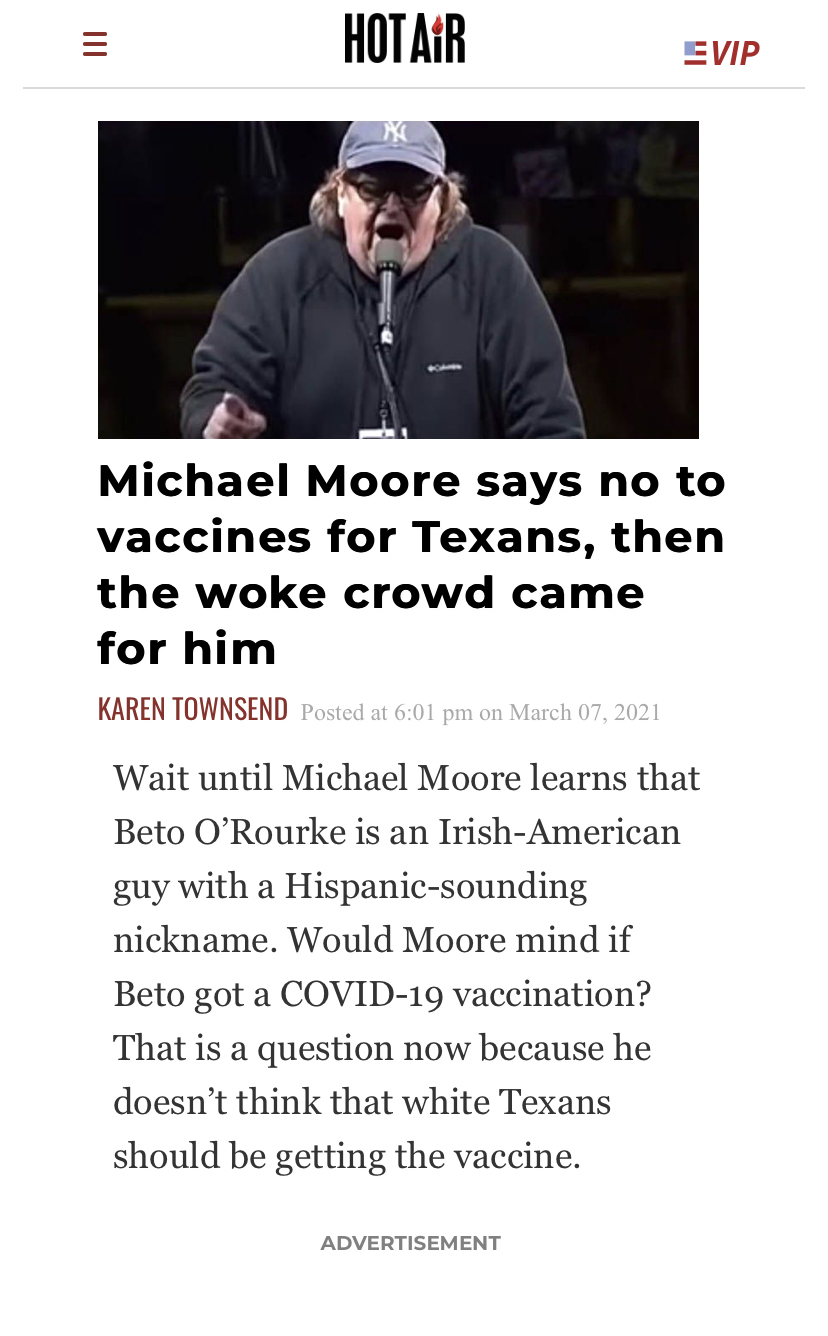828x1336 pixels.
Task: Open author Karen Townsend's page
Action: click(193, 710)
